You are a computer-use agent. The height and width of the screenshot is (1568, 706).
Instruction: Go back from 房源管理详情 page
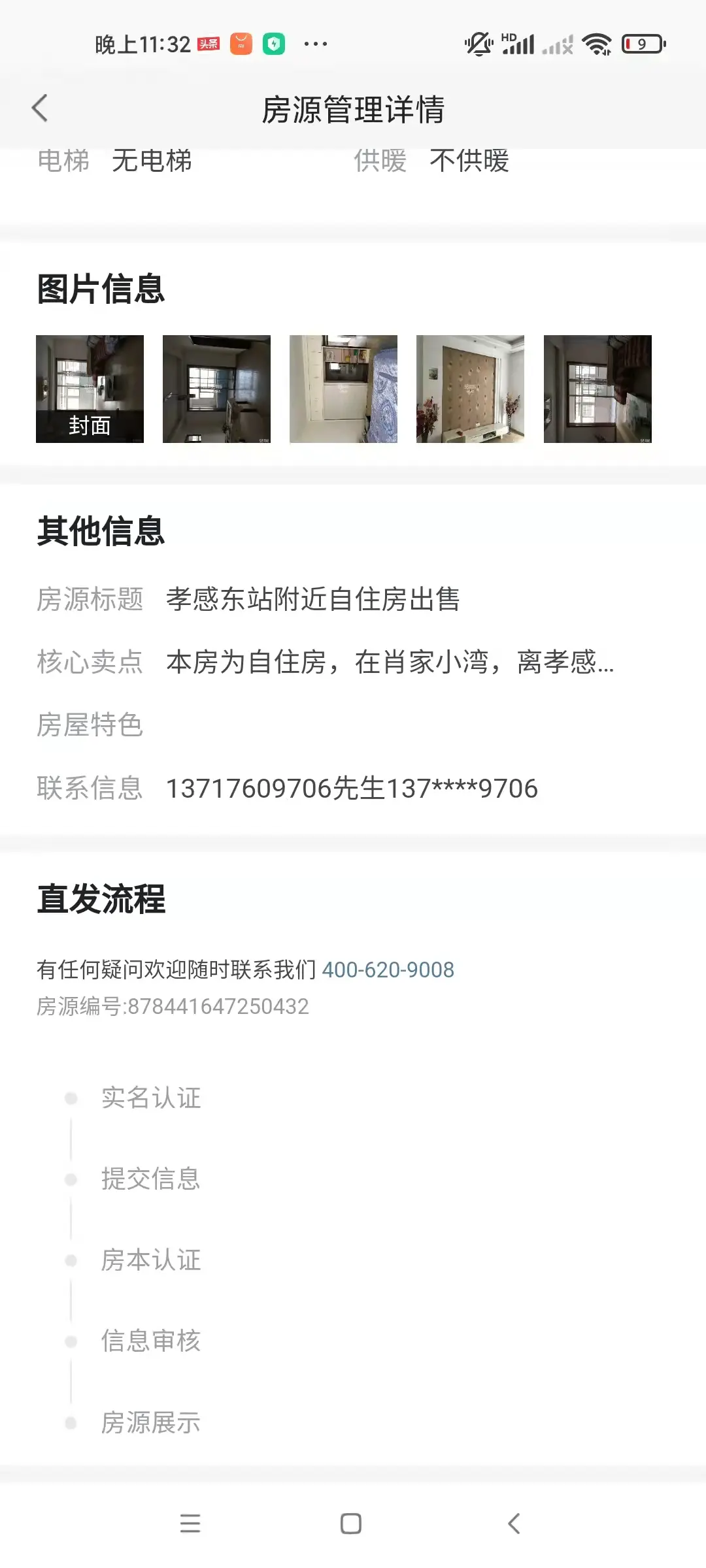click(41, 108)
